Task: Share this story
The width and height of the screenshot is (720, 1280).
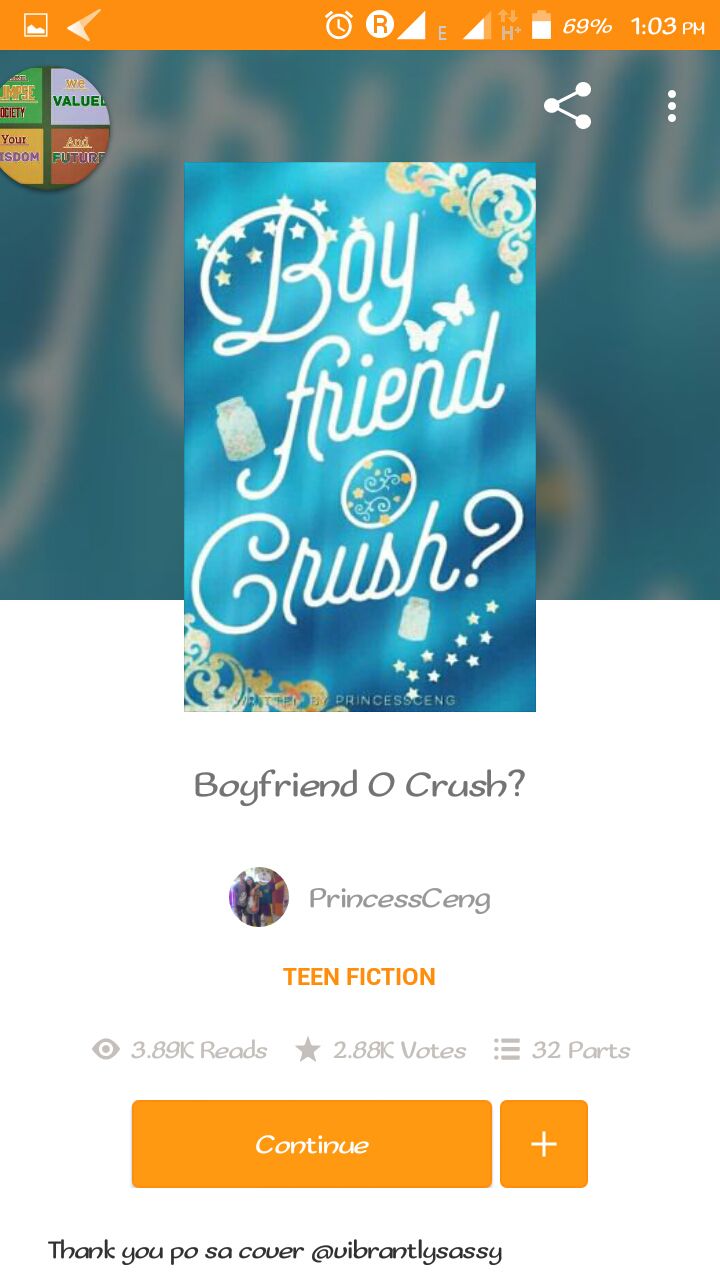Action: (567, 106)
